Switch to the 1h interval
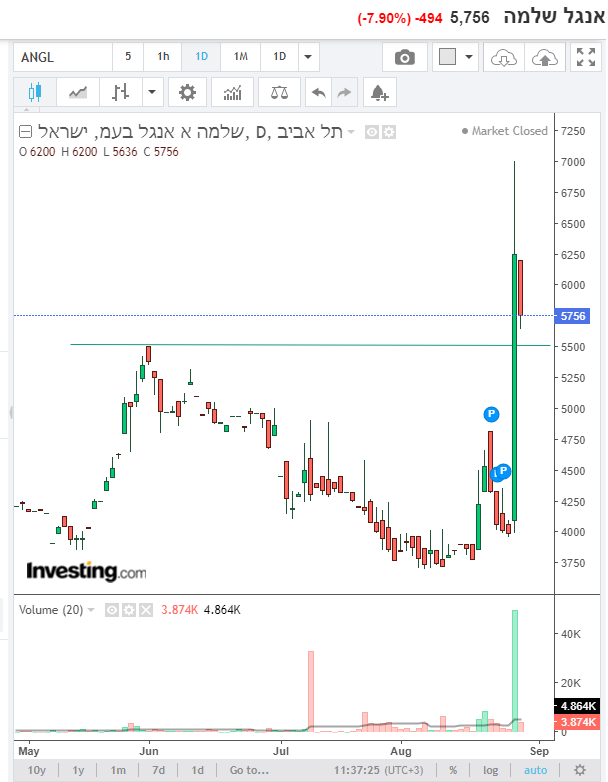The height and width of the screenshot is (782, 608). tap(163, 57)
